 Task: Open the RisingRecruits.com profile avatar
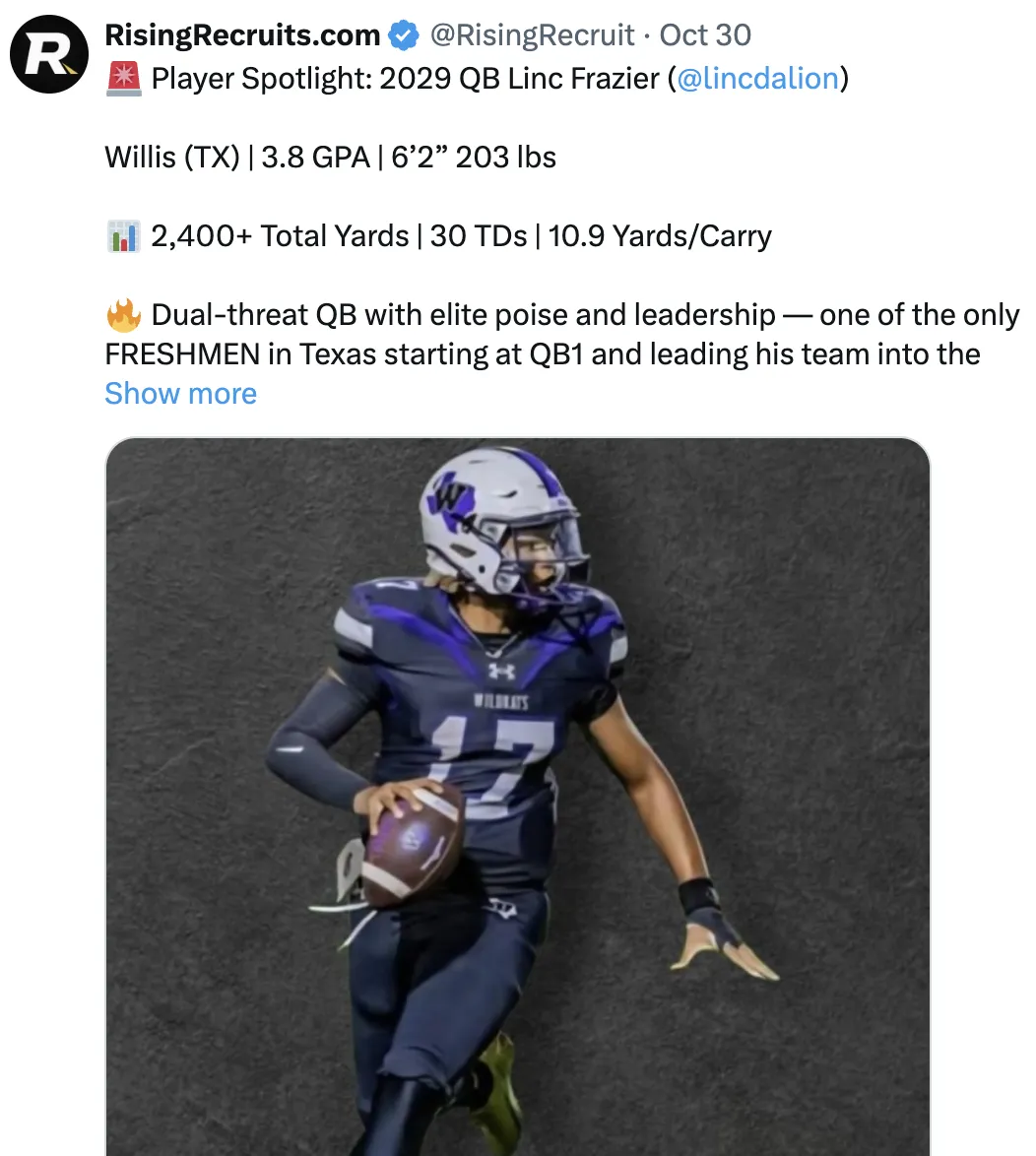(49, 55)
